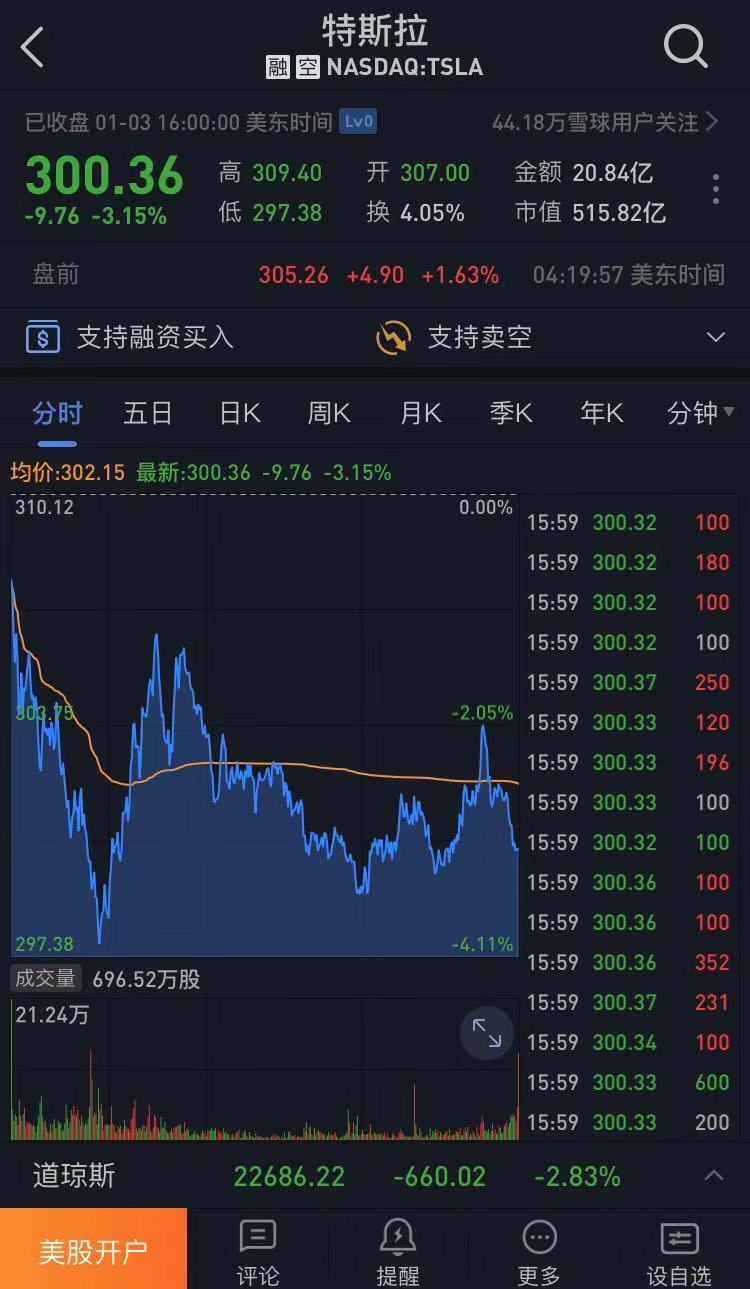Select the 分时 chart tab

(x=57, y=413)
